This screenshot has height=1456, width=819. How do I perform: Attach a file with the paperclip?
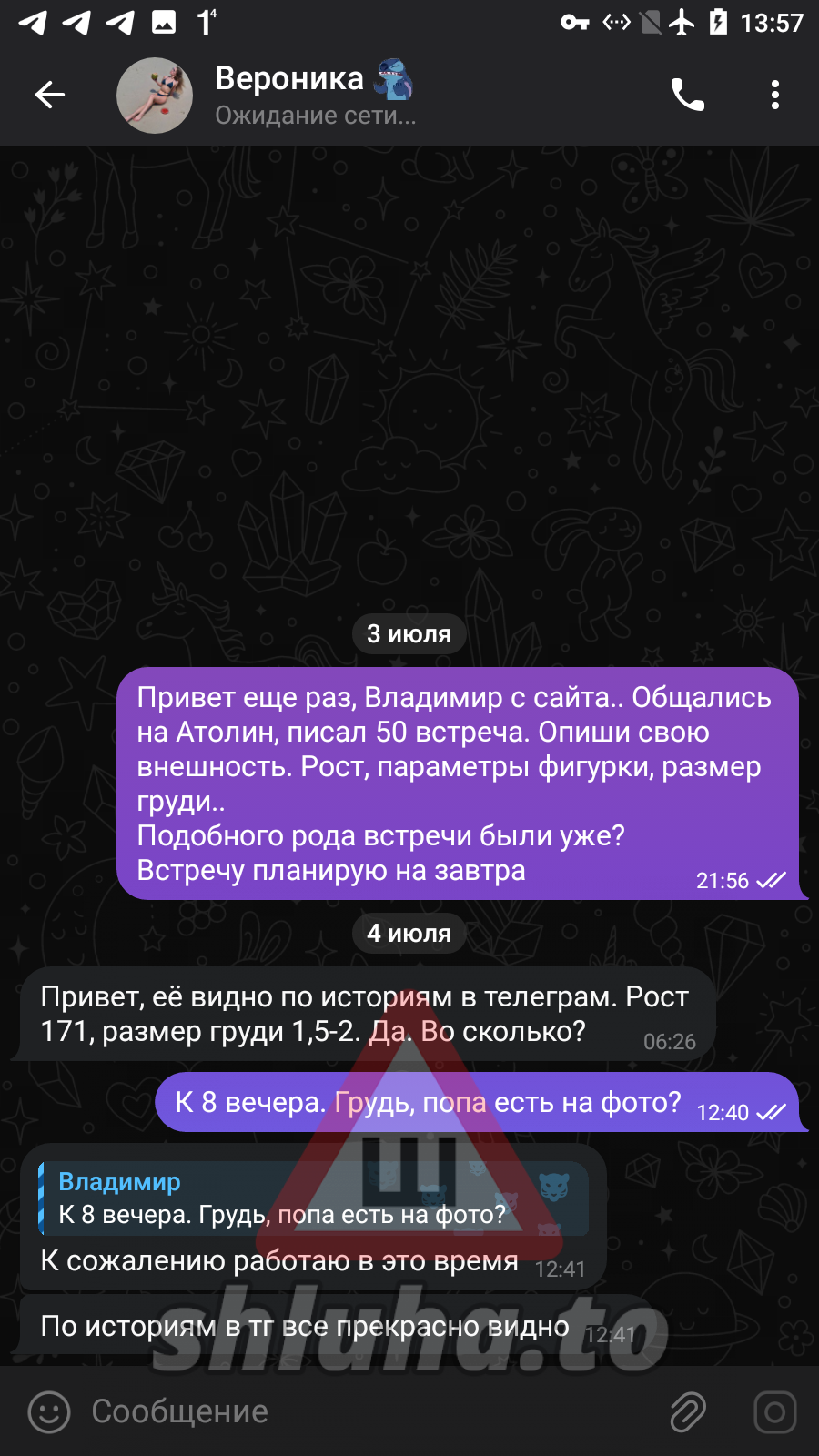688,1411
